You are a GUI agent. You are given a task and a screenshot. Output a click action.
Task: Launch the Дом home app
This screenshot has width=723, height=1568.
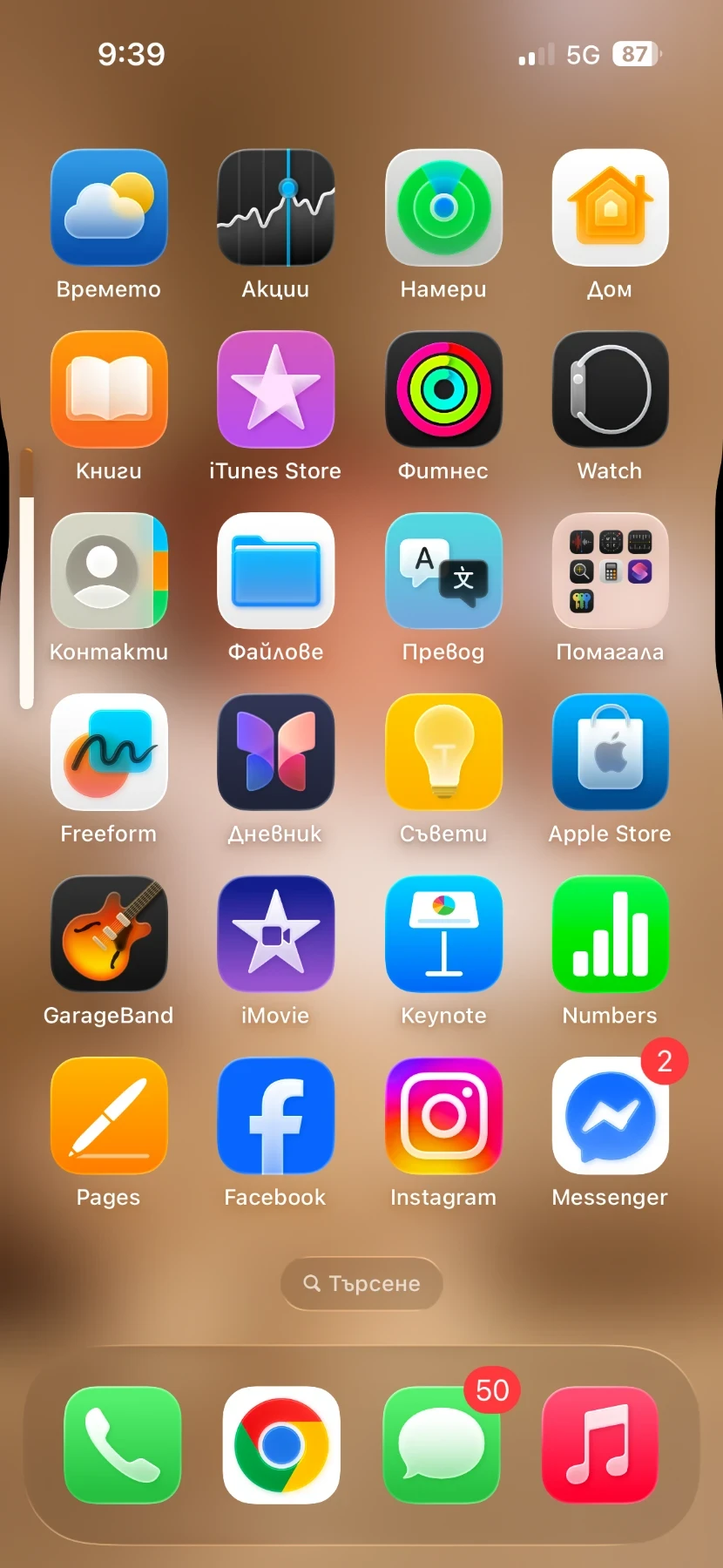(610, 207)
